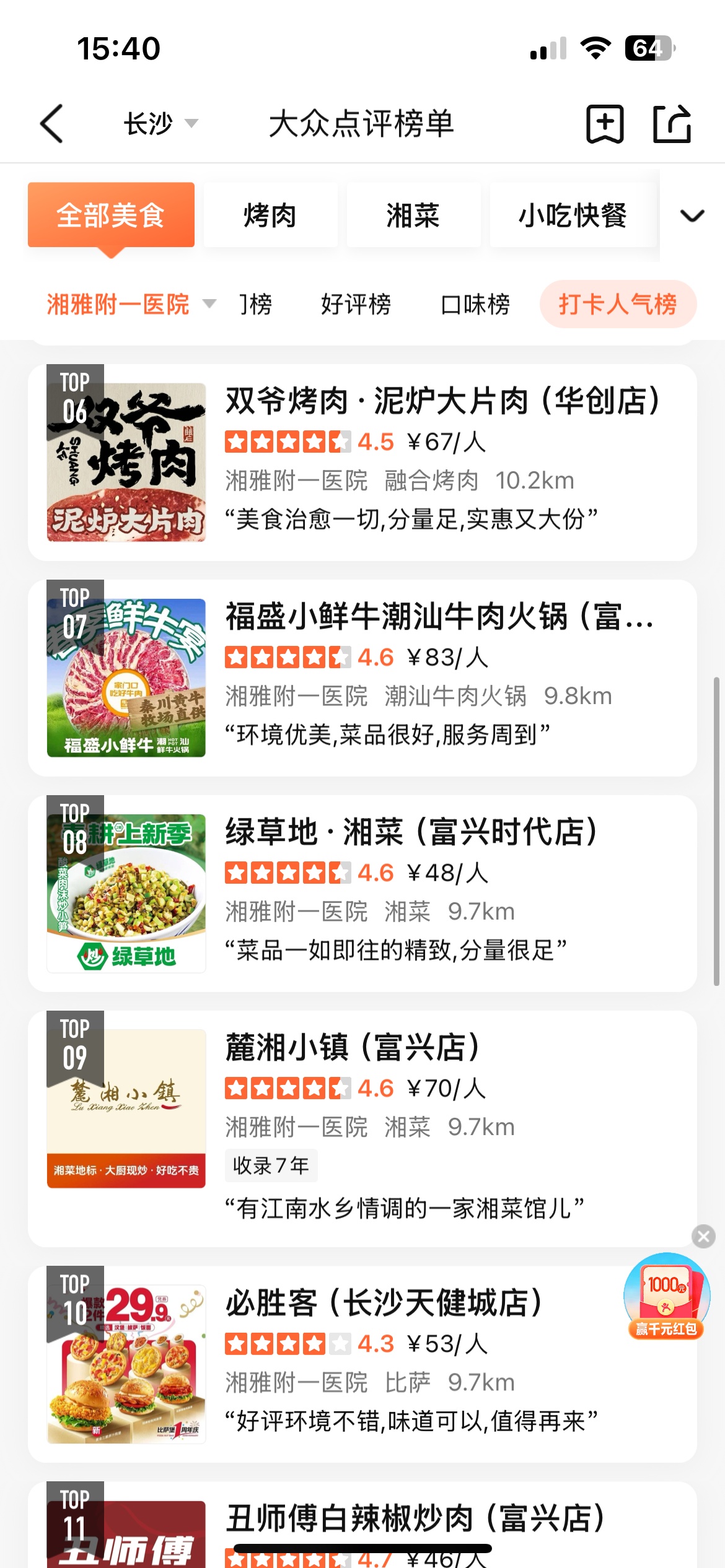Tap the 福盛小鲜牛 hotpot thumbnail
Image resolution: width=725 pixels, height=1568 pixels.
tap(126, 675)
